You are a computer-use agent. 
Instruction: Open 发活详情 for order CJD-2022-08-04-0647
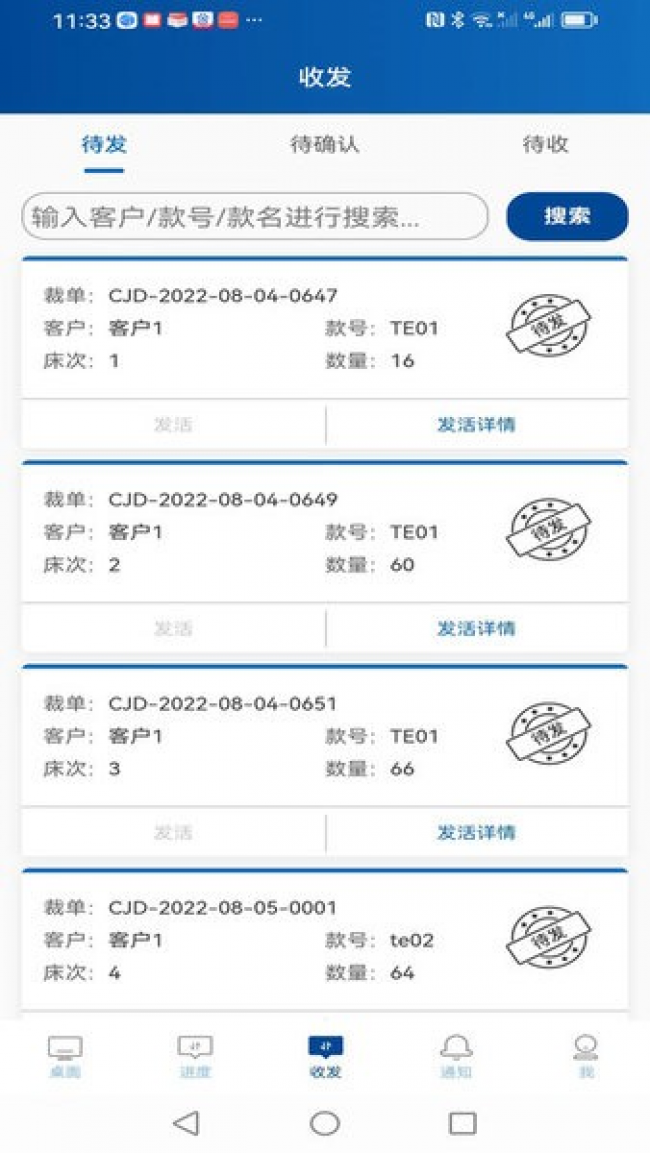(x=476, y=425)
